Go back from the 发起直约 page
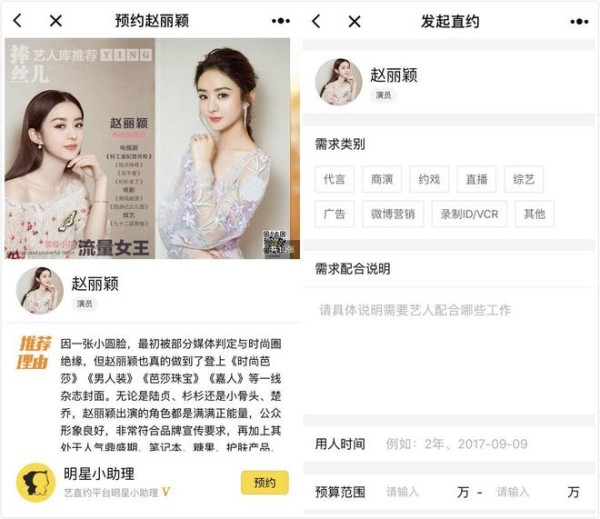The height and width of the screenshot is (519, 600). (317, 21)
